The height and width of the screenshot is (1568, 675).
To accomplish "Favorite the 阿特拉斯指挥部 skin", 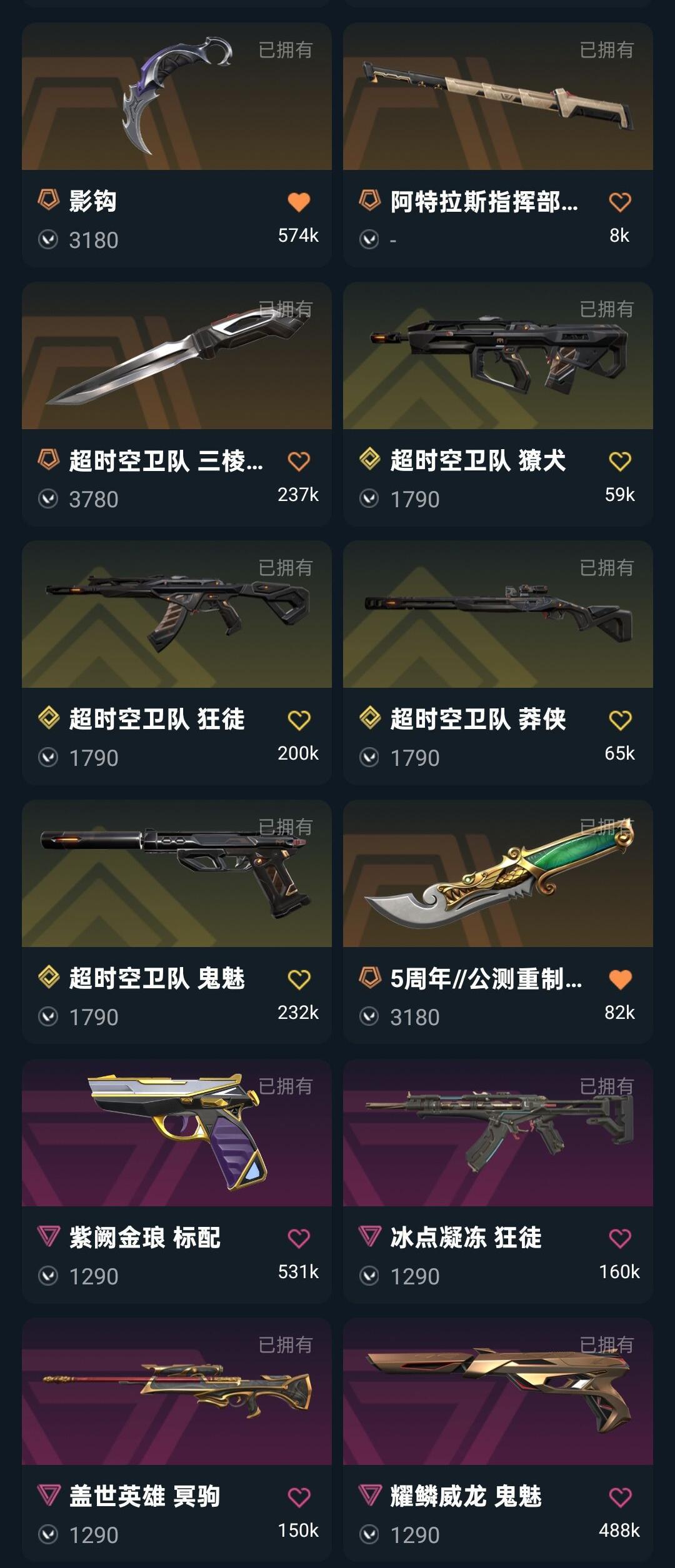I will 619,202.
